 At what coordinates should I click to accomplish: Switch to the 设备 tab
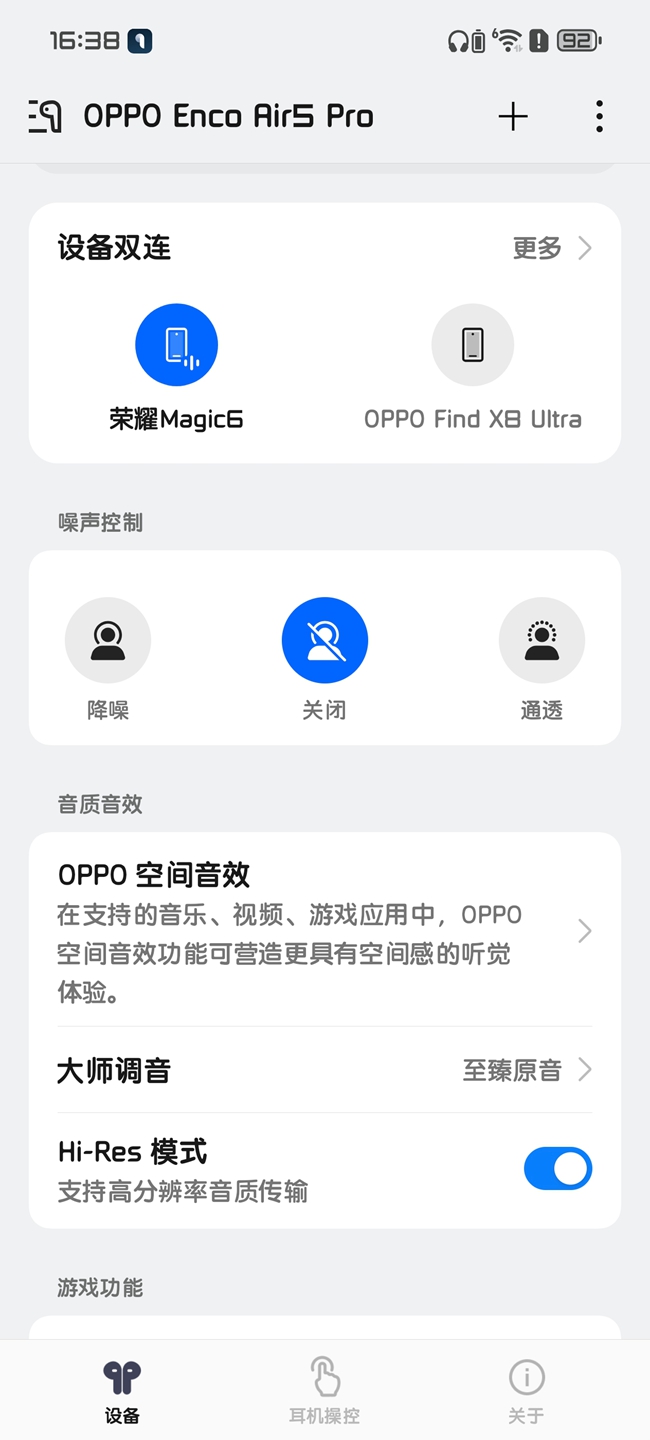[x=122, y=1390]
